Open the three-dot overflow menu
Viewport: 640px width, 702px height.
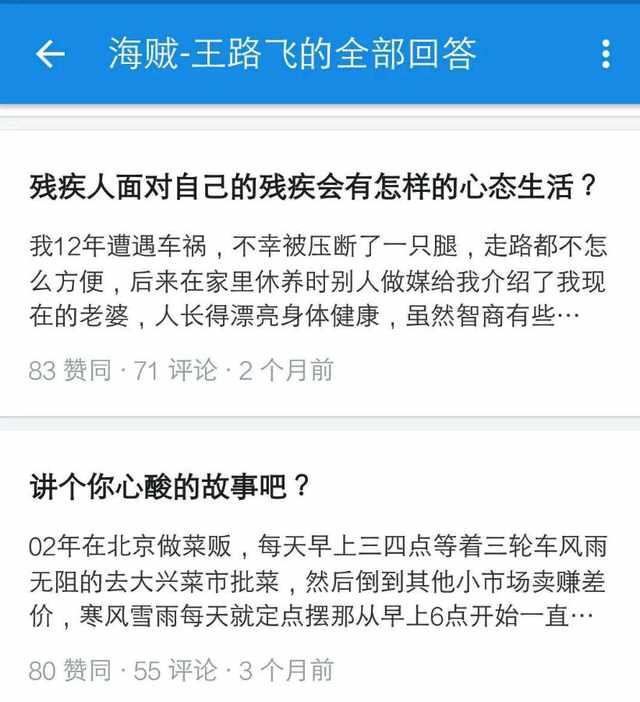[605, 54]
